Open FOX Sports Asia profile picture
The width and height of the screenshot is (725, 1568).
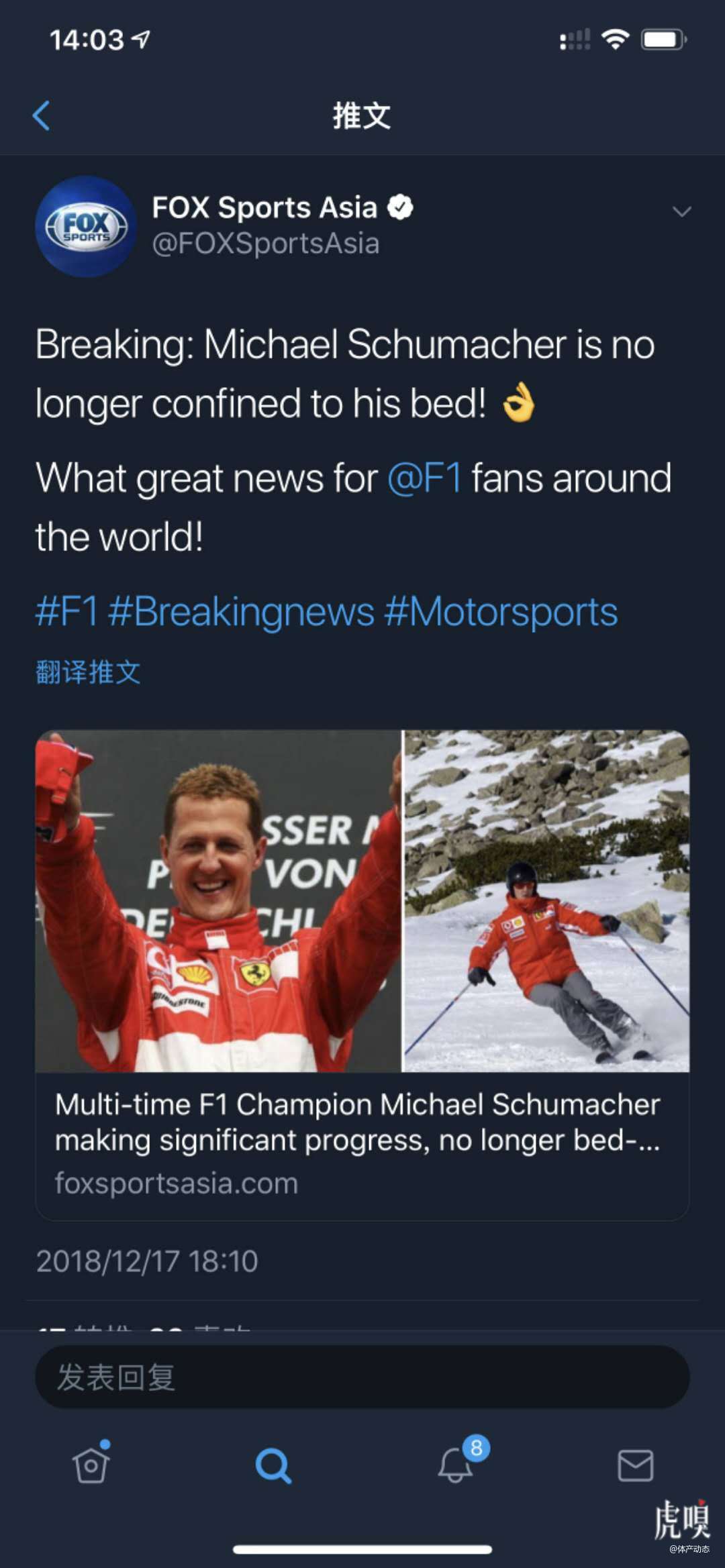coord(86,227)
